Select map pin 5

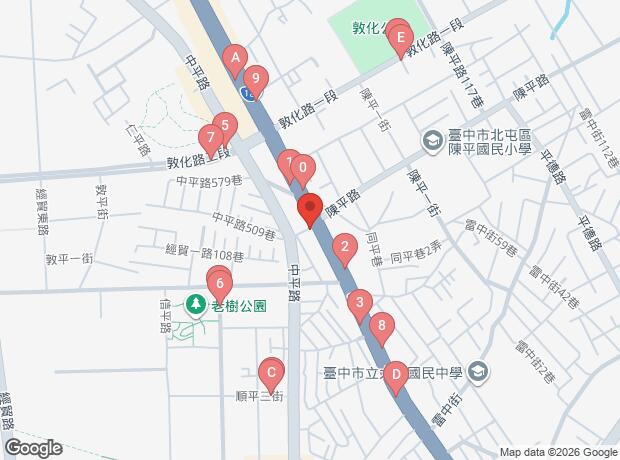pos(225,129)
